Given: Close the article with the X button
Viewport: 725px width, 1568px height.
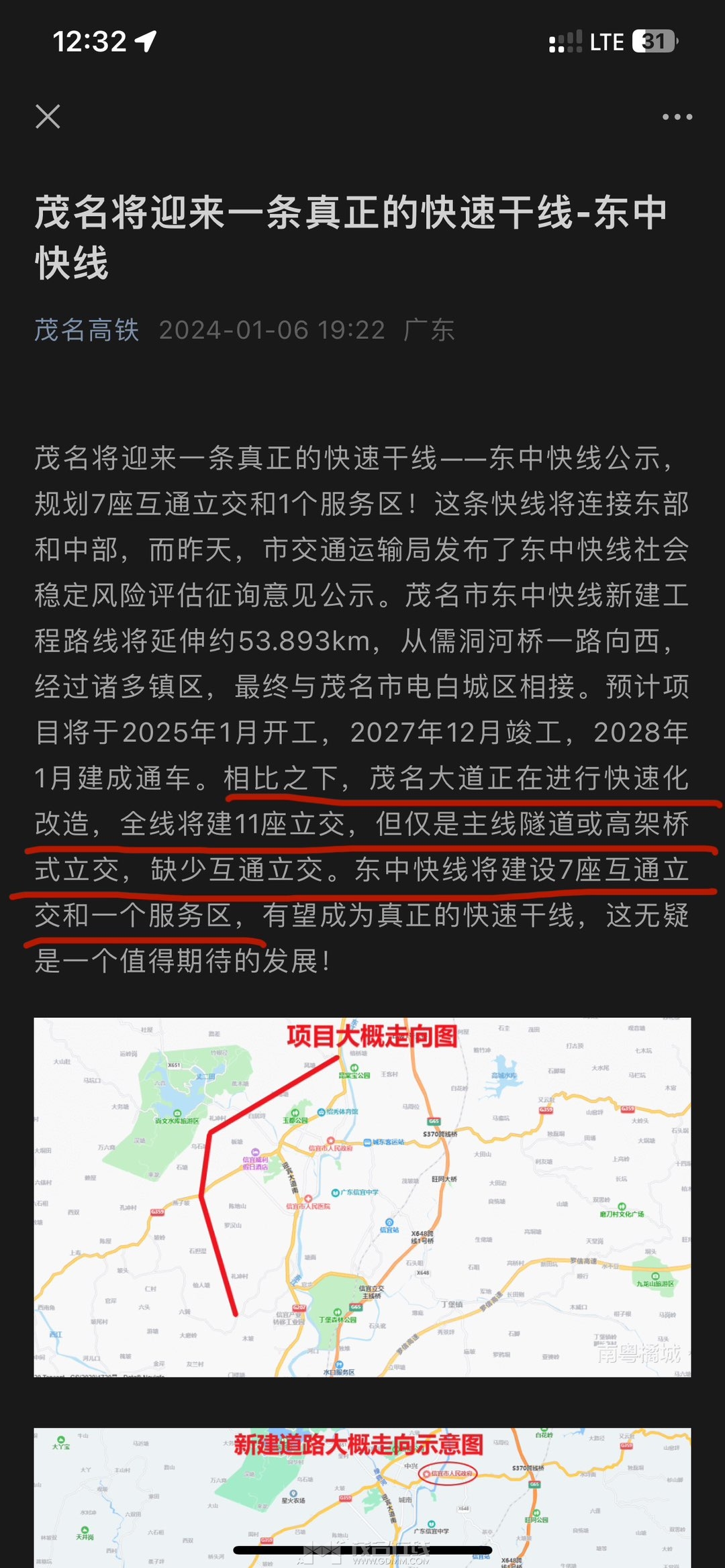Looking at the screenshot, I should click(x=48, y=117).
